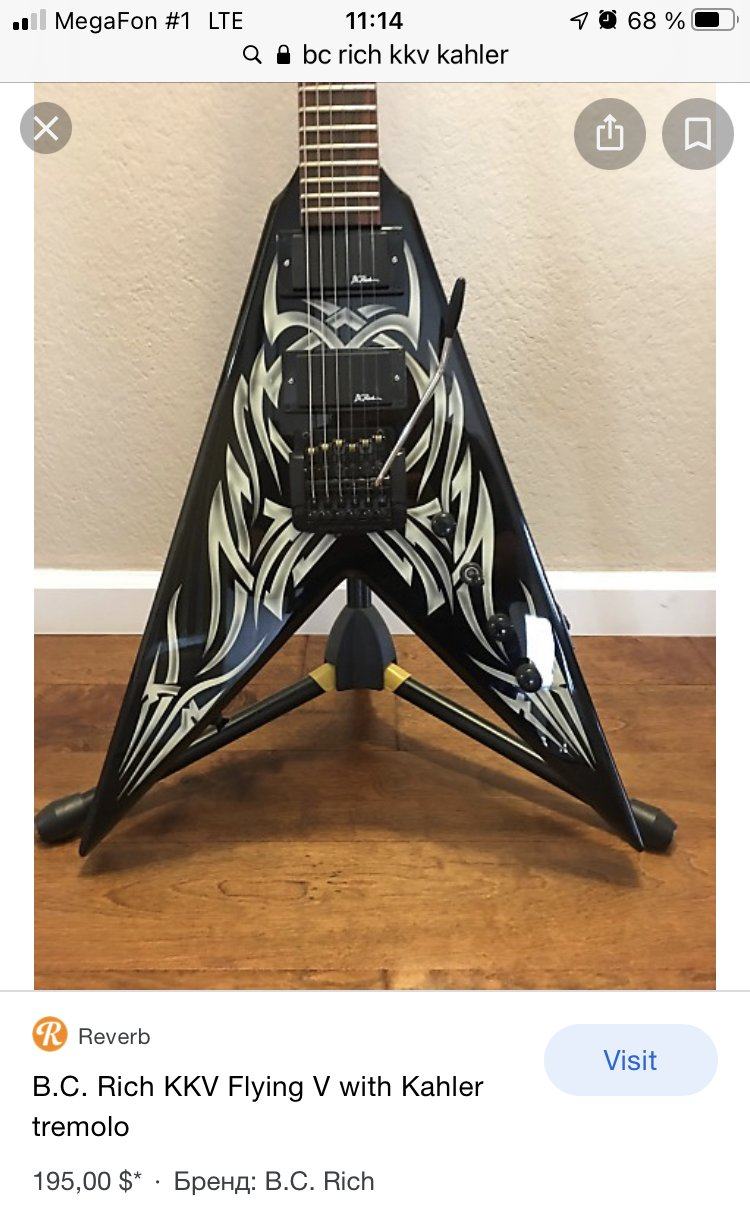Bookmark this image result
750x1215 pixels.
697,133
